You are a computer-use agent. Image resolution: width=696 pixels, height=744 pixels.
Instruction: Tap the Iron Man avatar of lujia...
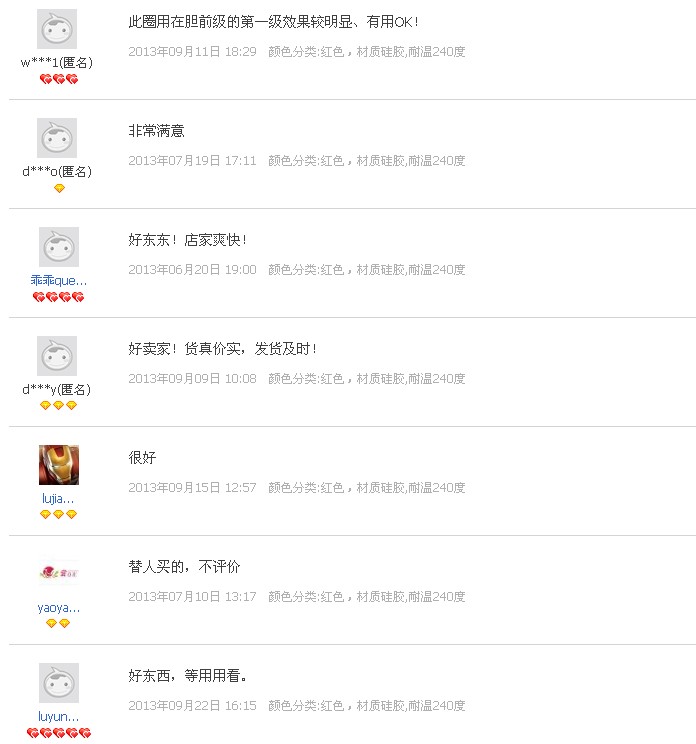point(58,465)
